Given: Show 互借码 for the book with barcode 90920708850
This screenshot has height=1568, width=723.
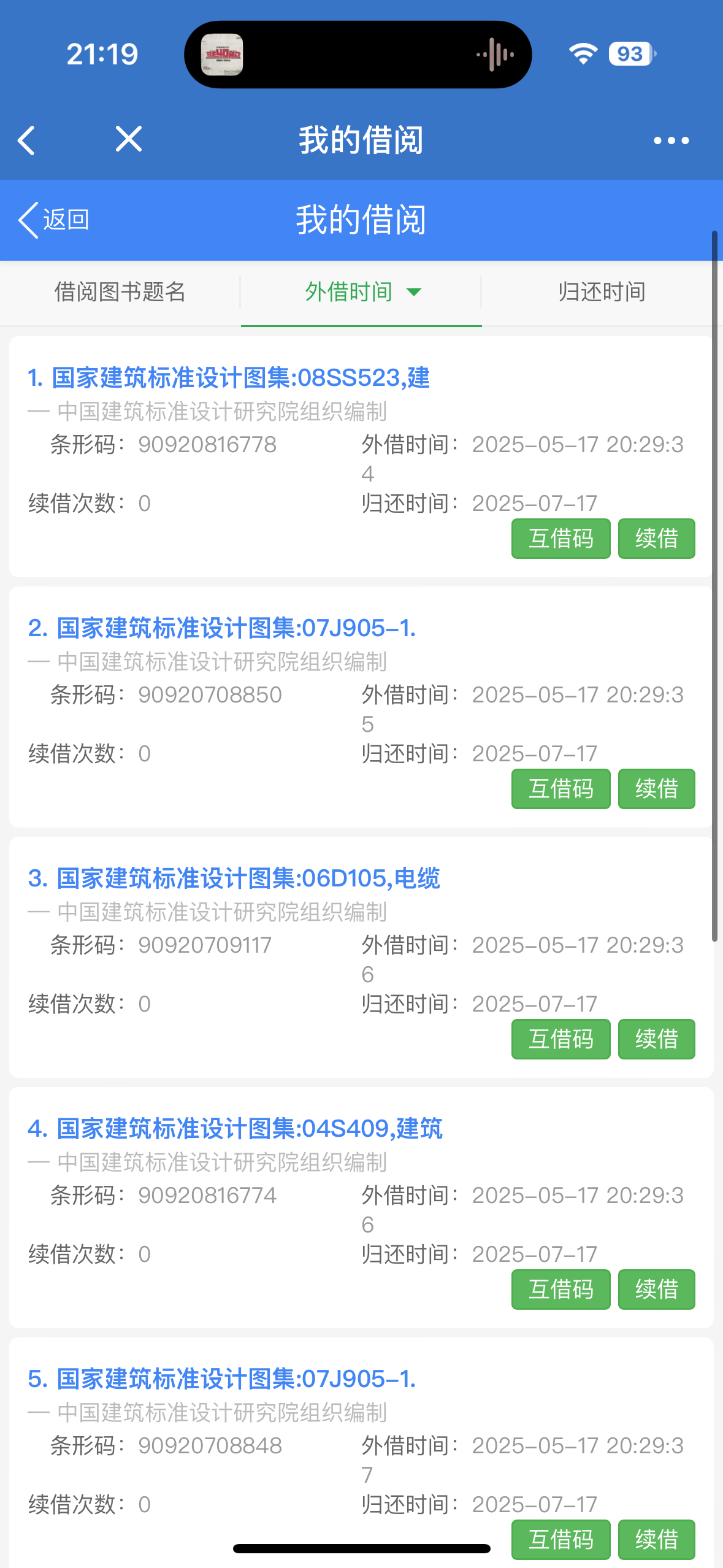Looking at the screenshot, I should [x=560, y=789].
